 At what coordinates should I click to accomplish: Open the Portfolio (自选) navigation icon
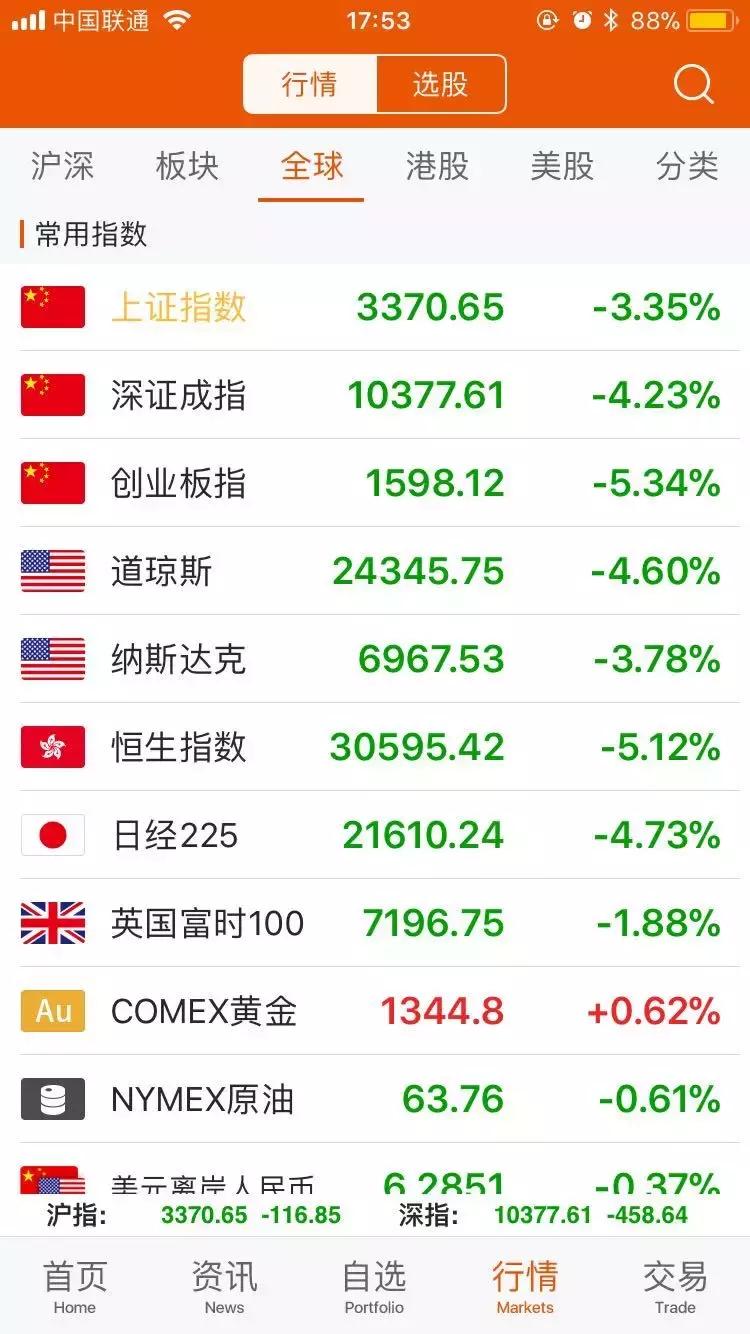tap(375, 1285)
